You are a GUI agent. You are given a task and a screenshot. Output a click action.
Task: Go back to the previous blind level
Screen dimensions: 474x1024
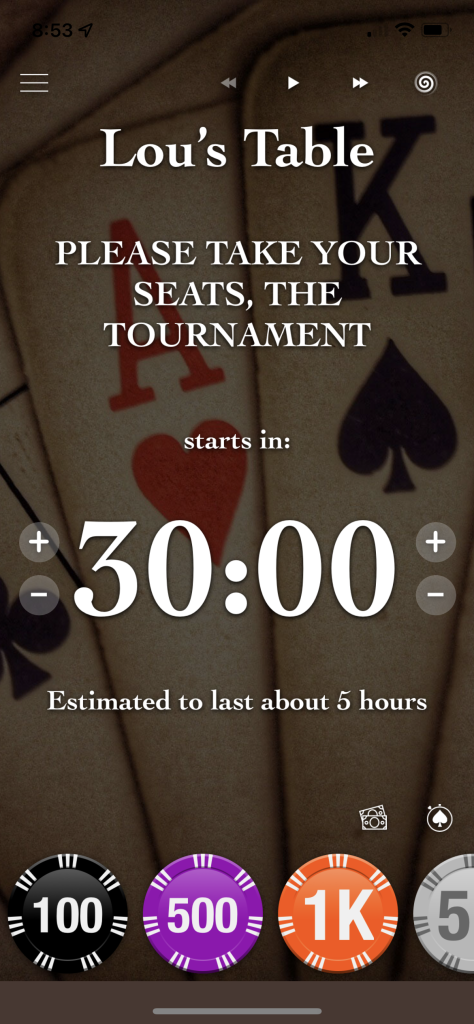tap(229, 83)
